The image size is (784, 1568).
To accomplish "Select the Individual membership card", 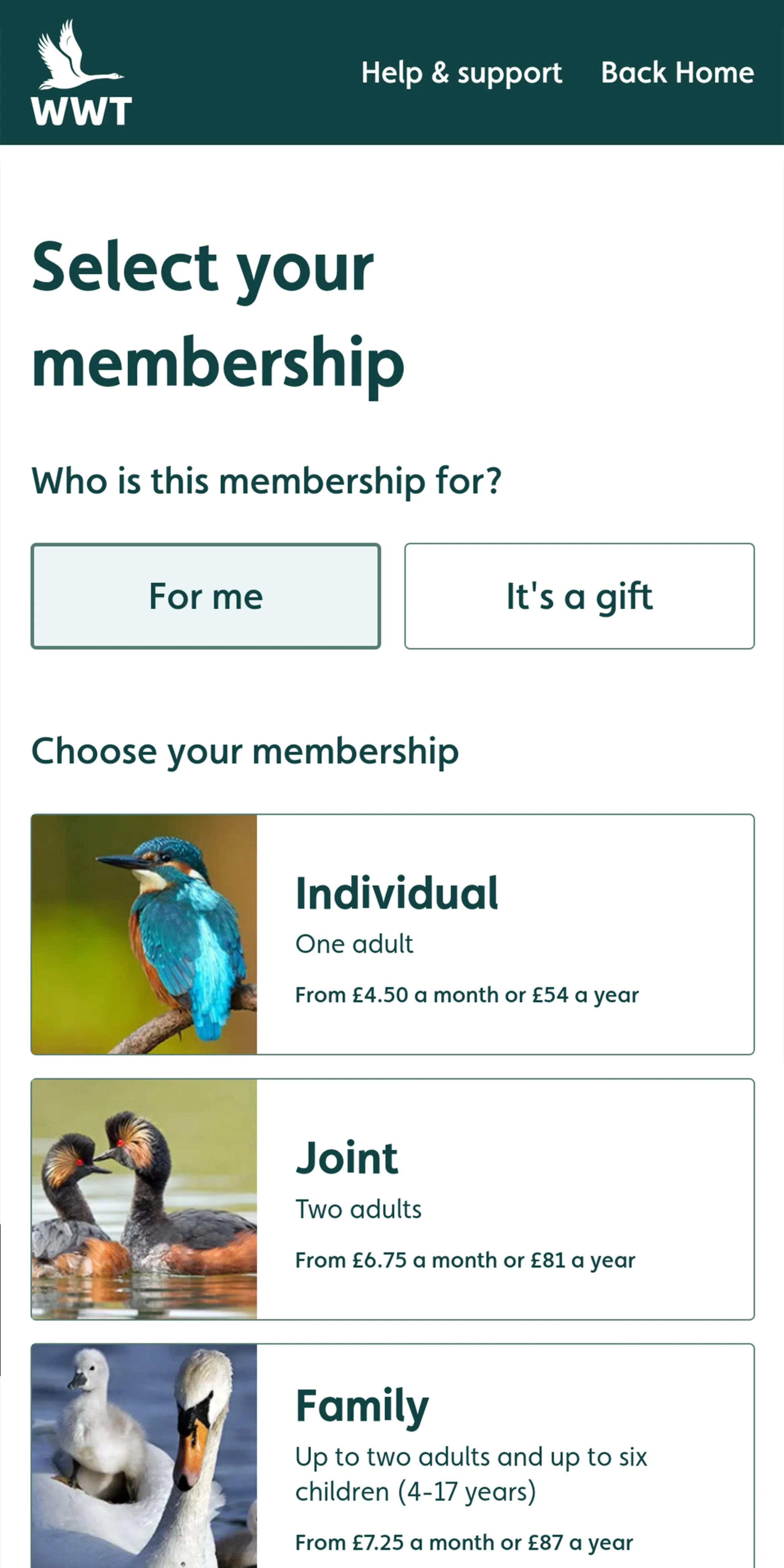I will [x=393, y=934].
